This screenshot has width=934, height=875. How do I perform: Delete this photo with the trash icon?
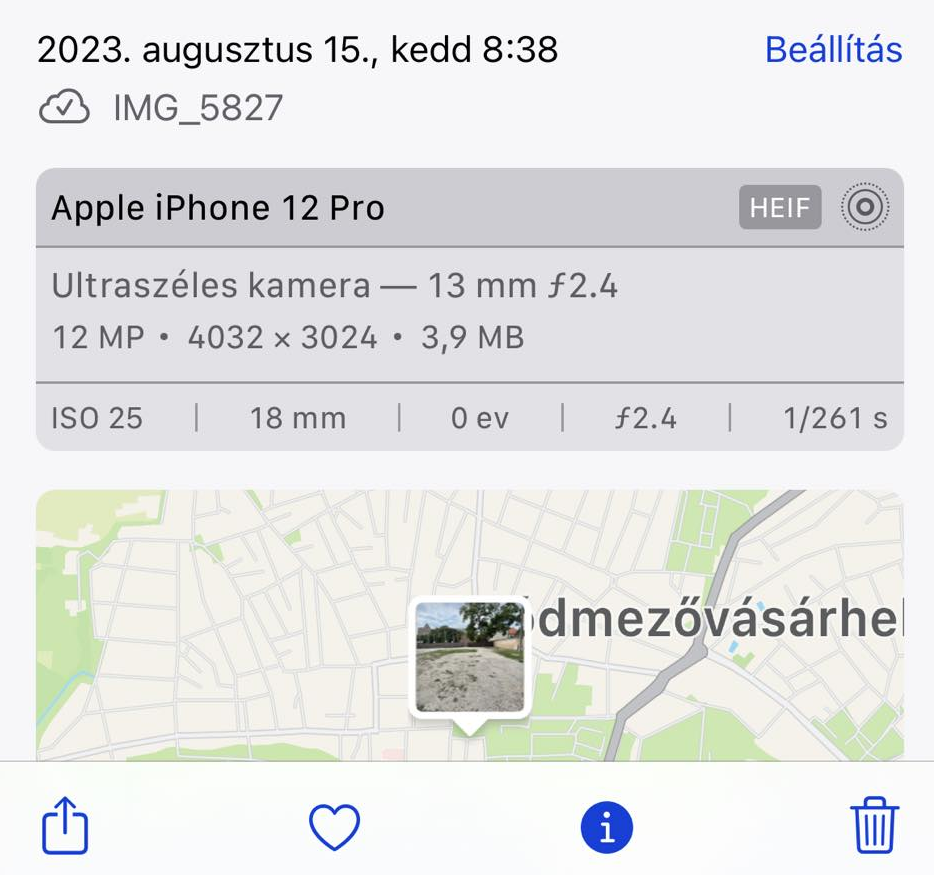coord(874,826)
